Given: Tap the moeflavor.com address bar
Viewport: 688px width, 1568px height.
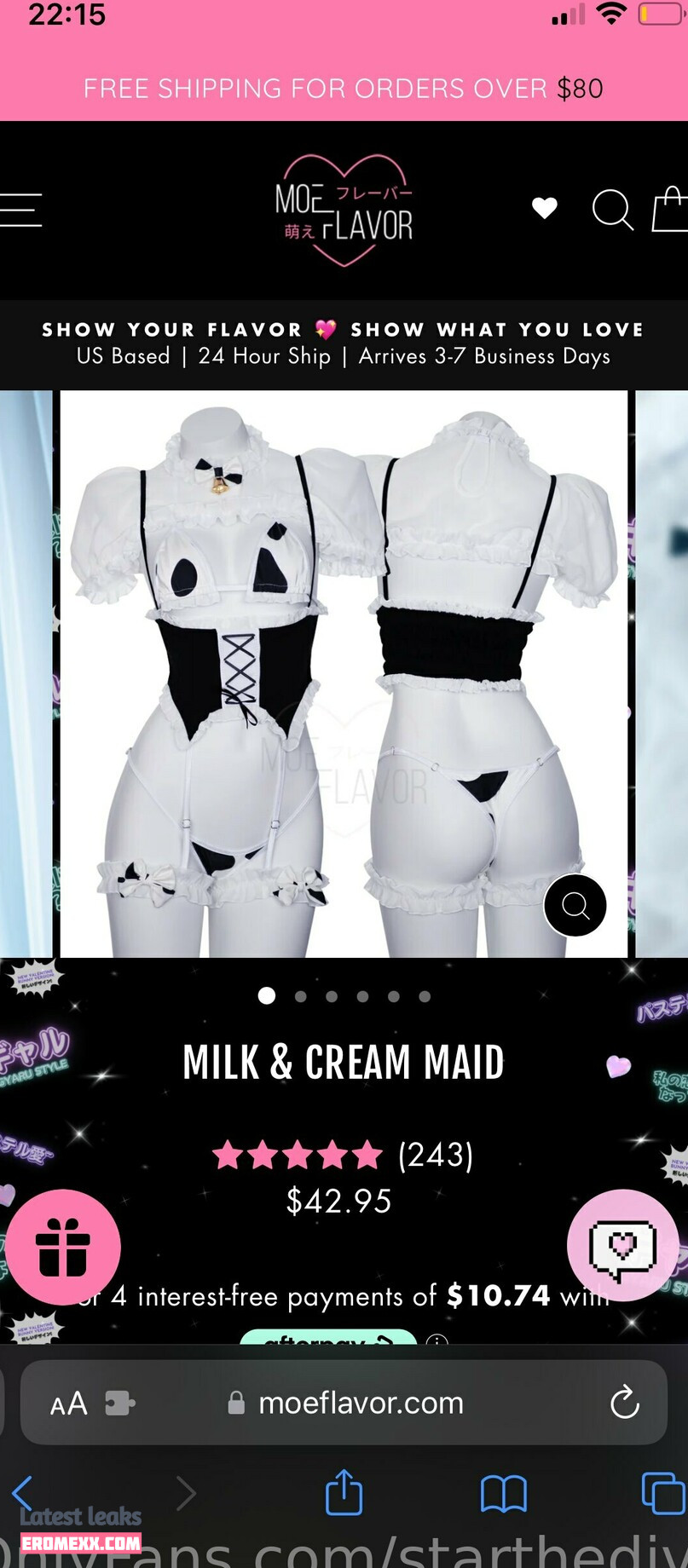Looking at the screenshot, I should [360, 1403].
